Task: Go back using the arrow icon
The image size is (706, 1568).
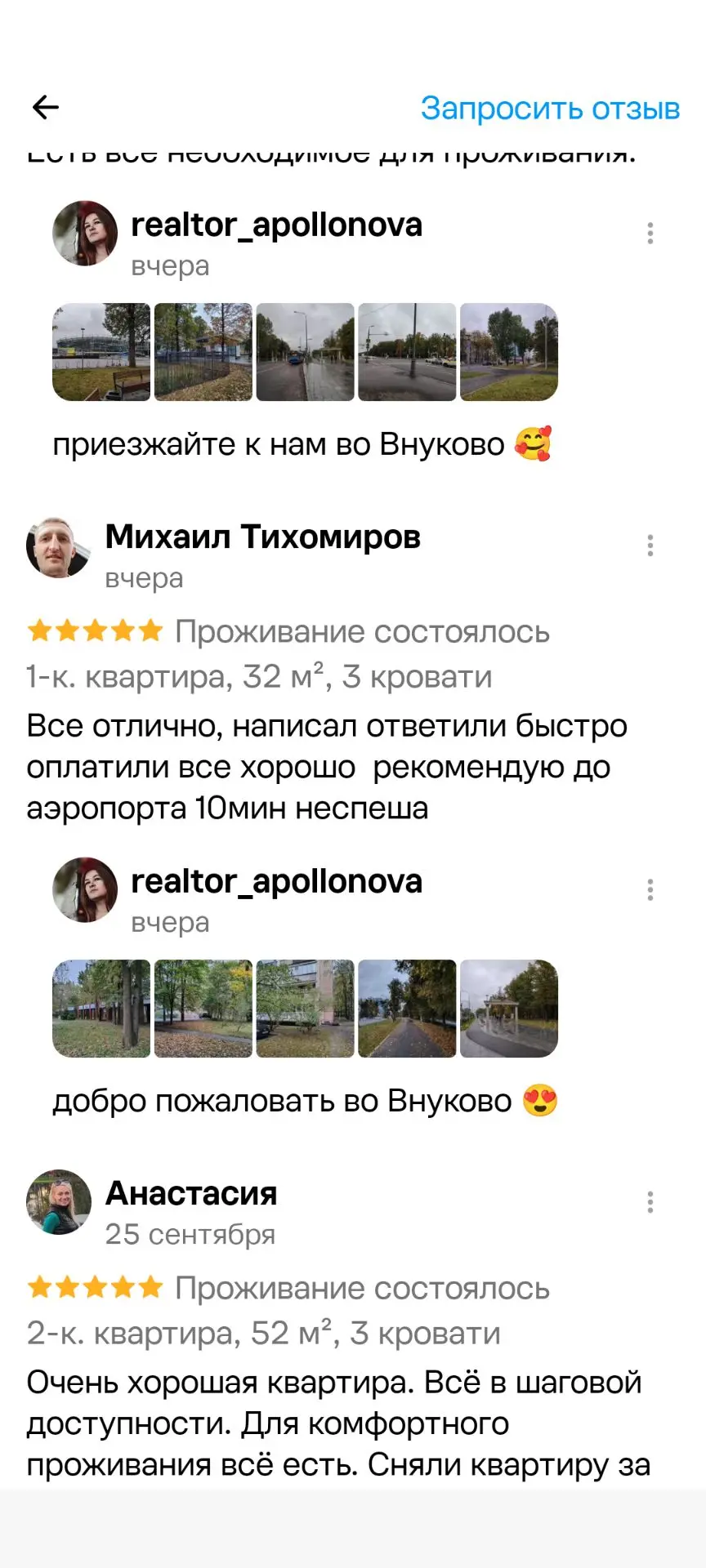Action: (x=45, y=107)
